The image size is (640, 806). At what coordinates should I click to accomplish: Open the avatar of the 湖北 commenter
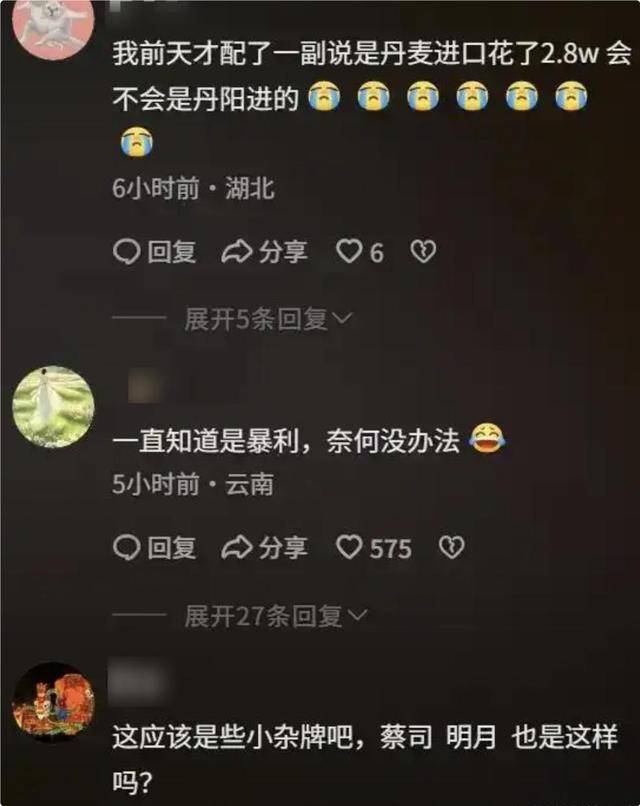[54, 22]
